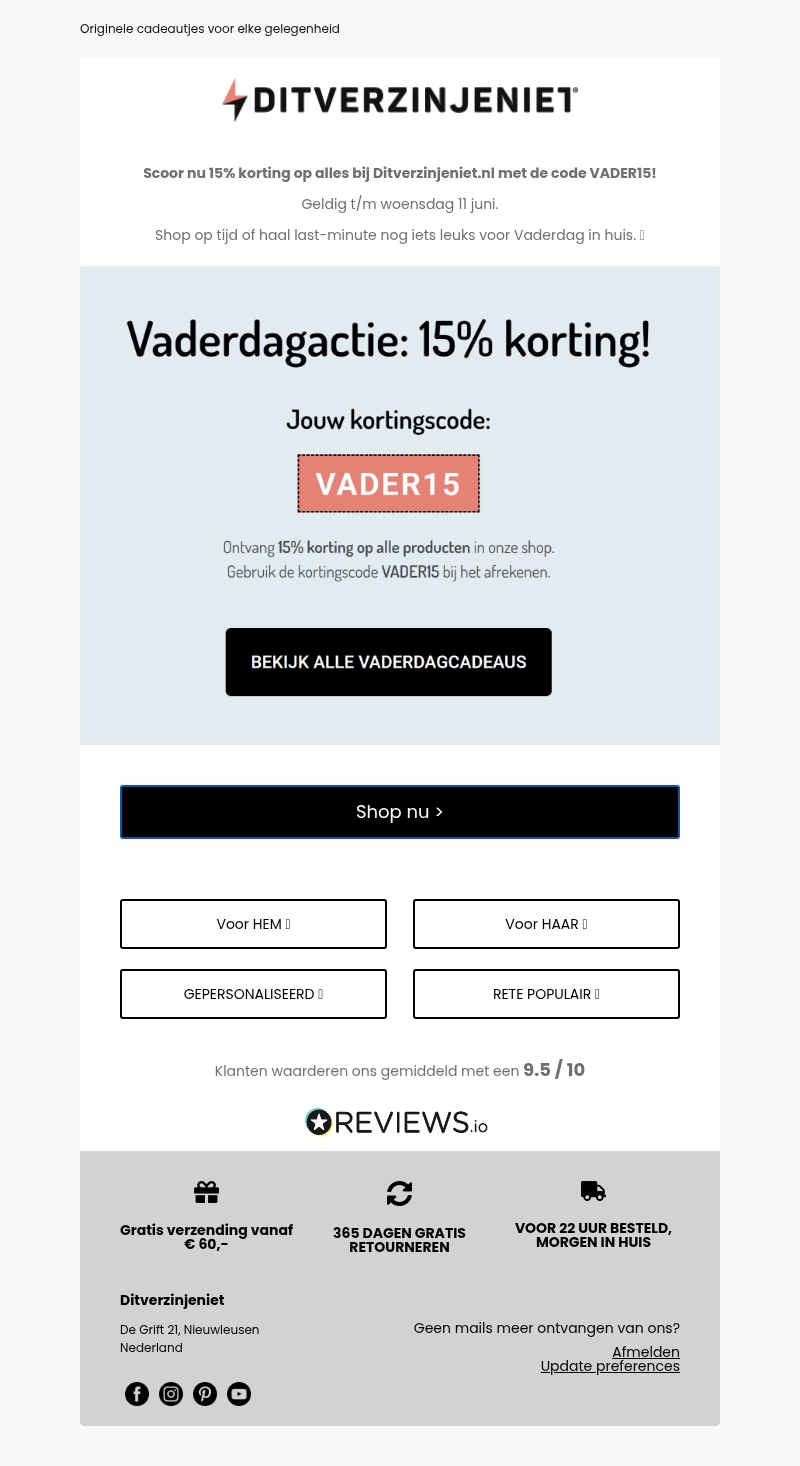
Task: Select the Voor HEM category
Action: click(x=253, y=924)
